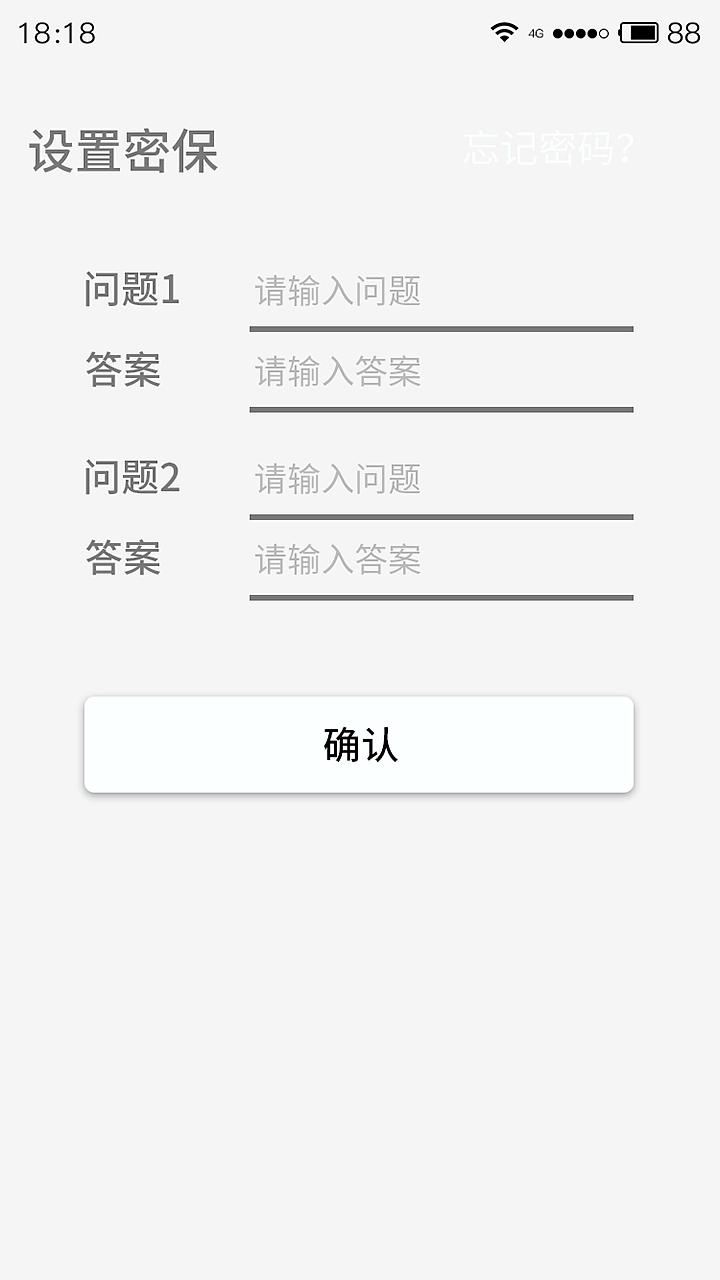Screen dimensions: 720x1280
Task: Tap the 4G network indicator
Action: click(536, 32)
